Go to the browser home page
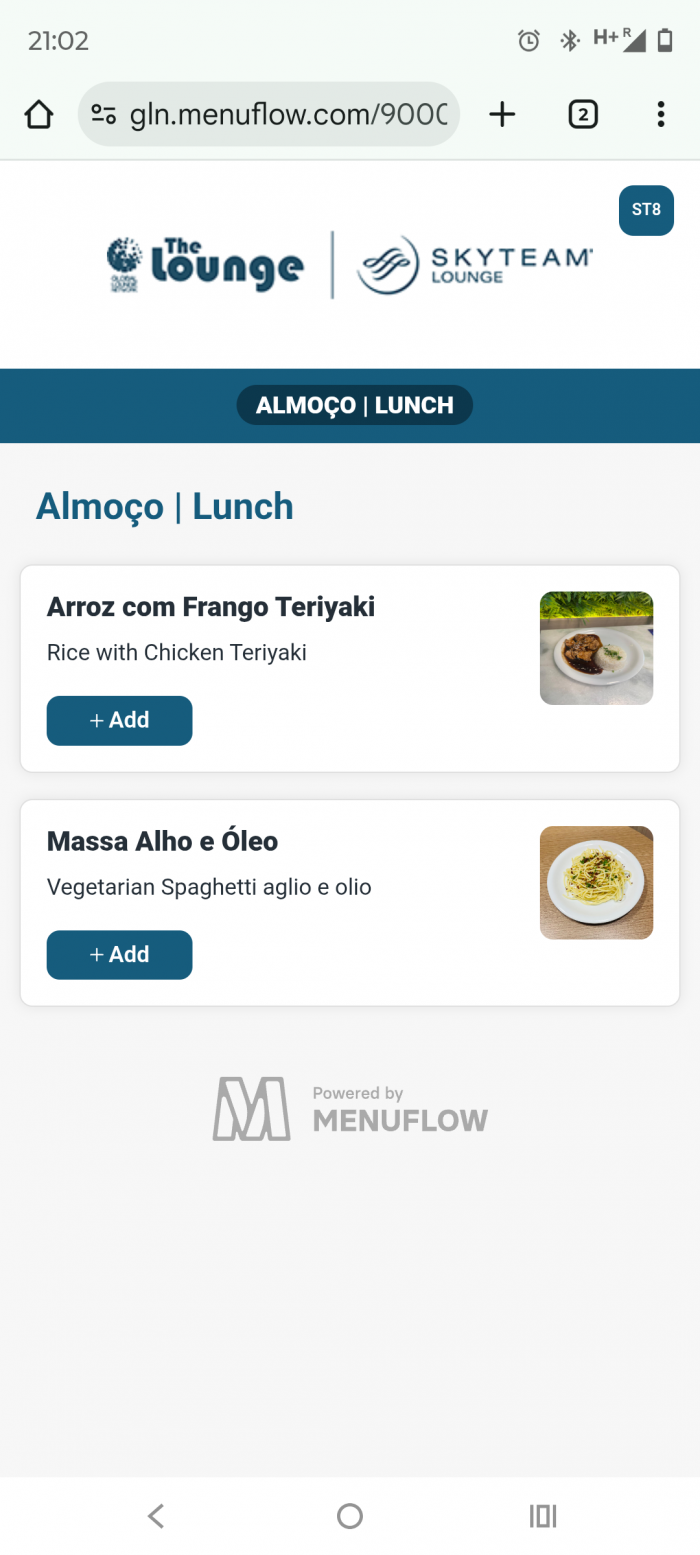 click(x=39, y=115)
